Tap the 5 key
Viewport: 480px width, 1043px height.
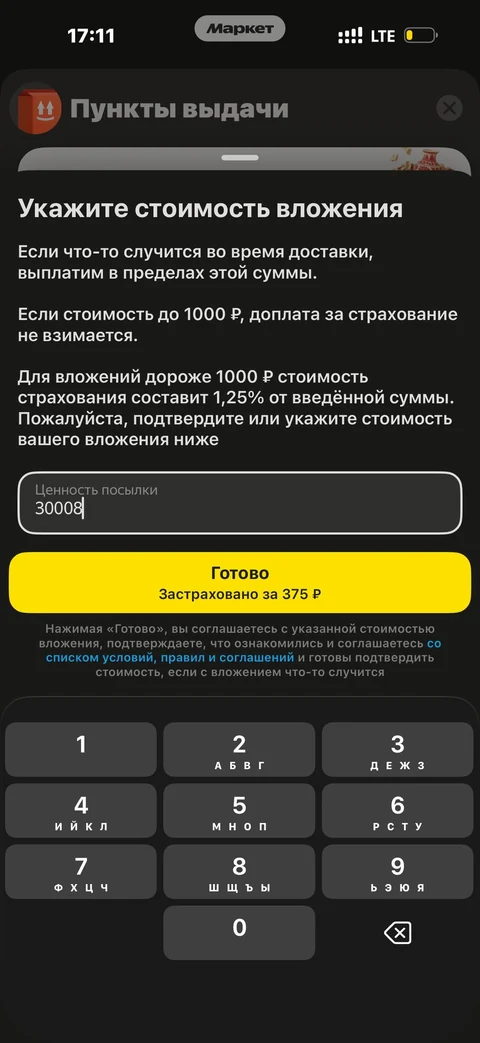(x=239, y=810)
